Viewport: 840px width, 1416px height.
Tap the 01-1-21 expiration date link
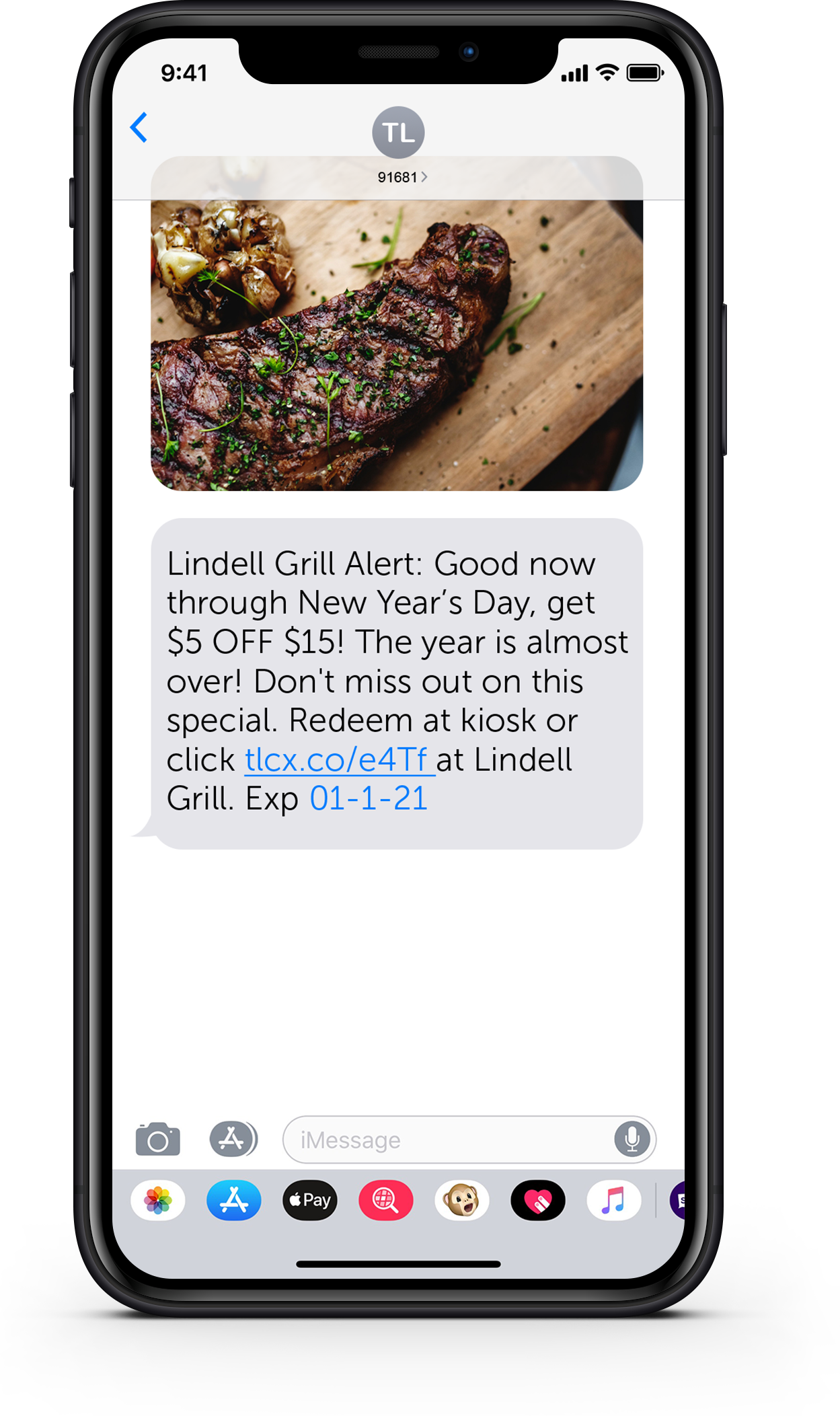point(369,798)
